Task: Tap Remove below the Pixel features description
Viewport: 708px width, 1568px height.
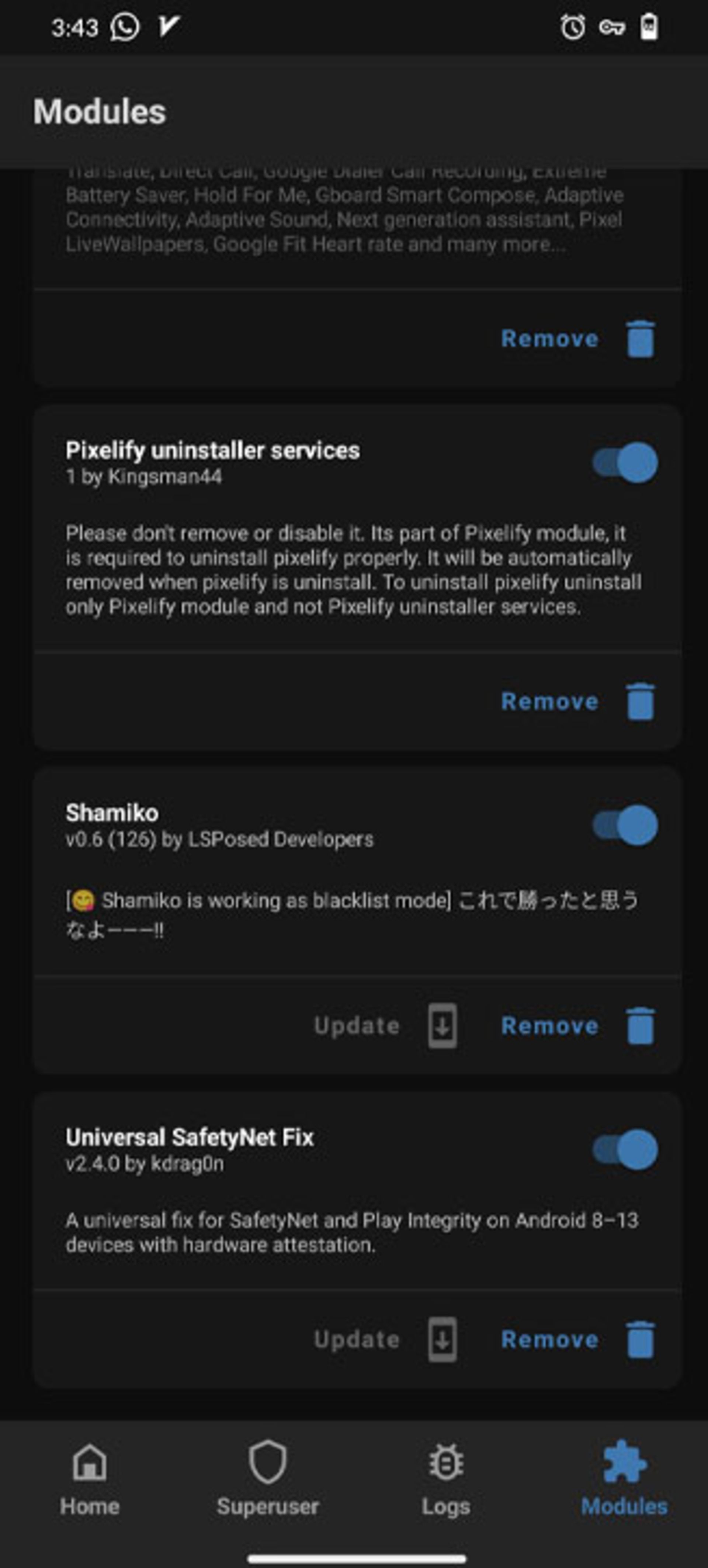Action: point(576,339)
